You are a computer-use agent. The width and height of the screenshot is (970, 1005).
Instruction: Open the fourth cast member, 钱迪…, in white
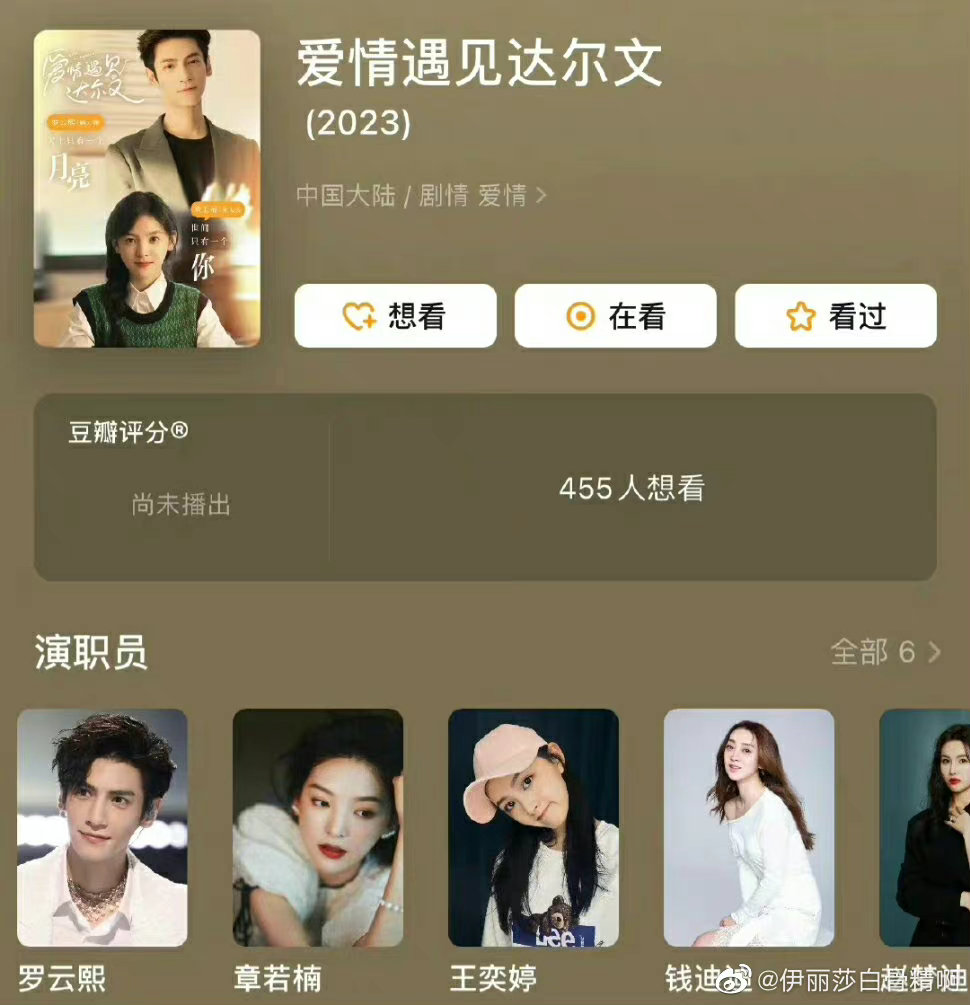749,828
